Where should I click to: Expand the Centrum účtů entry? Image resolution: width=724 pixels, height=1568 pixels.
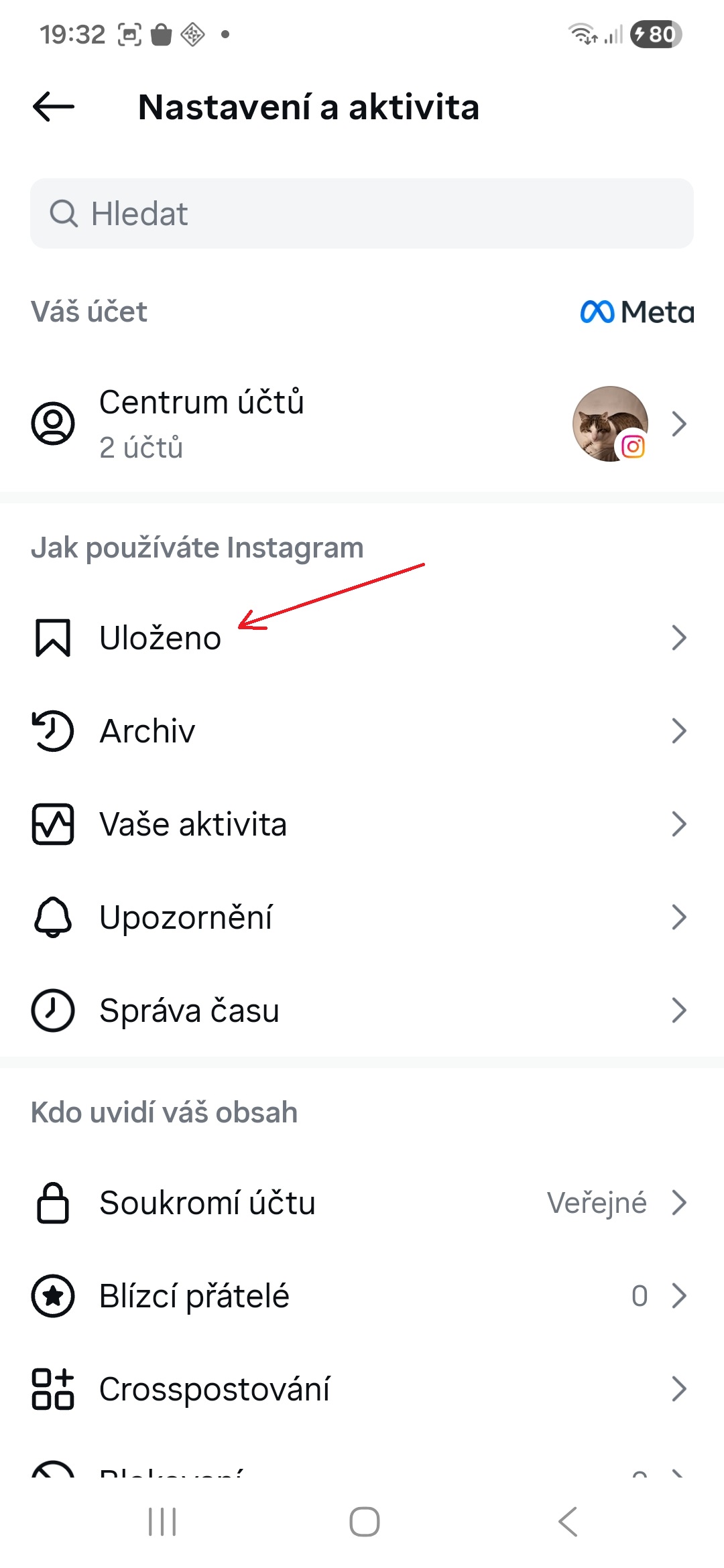680,423
